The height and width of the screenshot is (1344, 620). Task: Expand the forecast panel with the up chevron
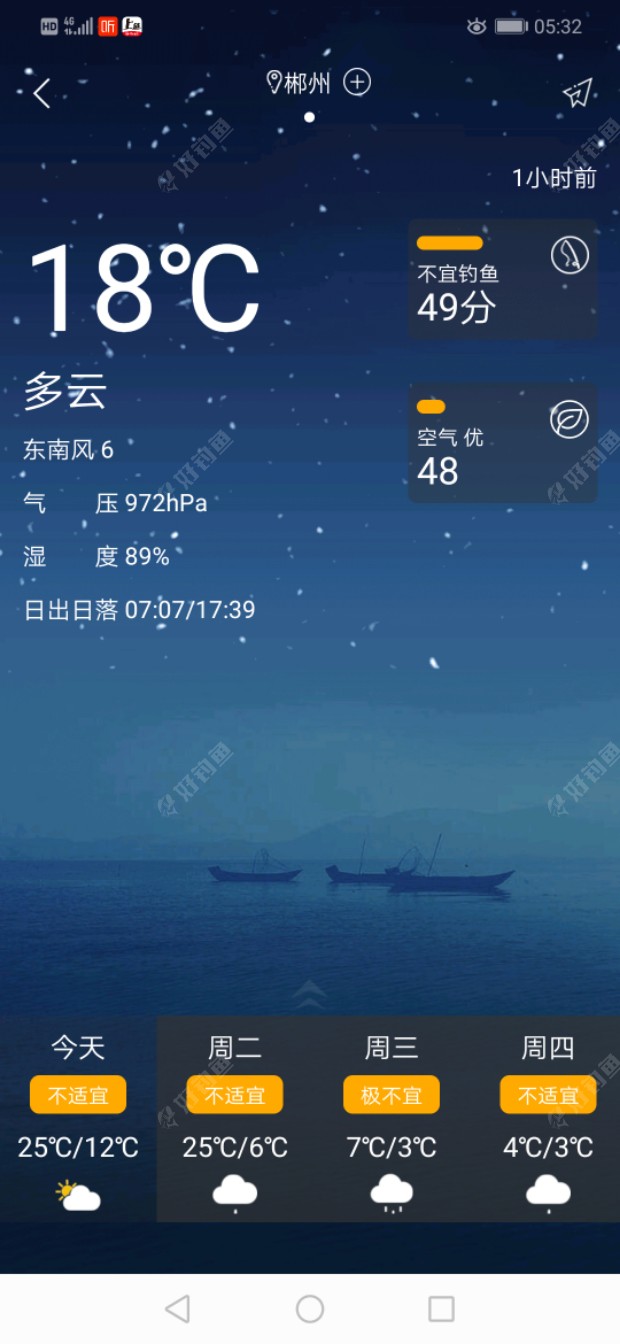click(x=310, y=992)
